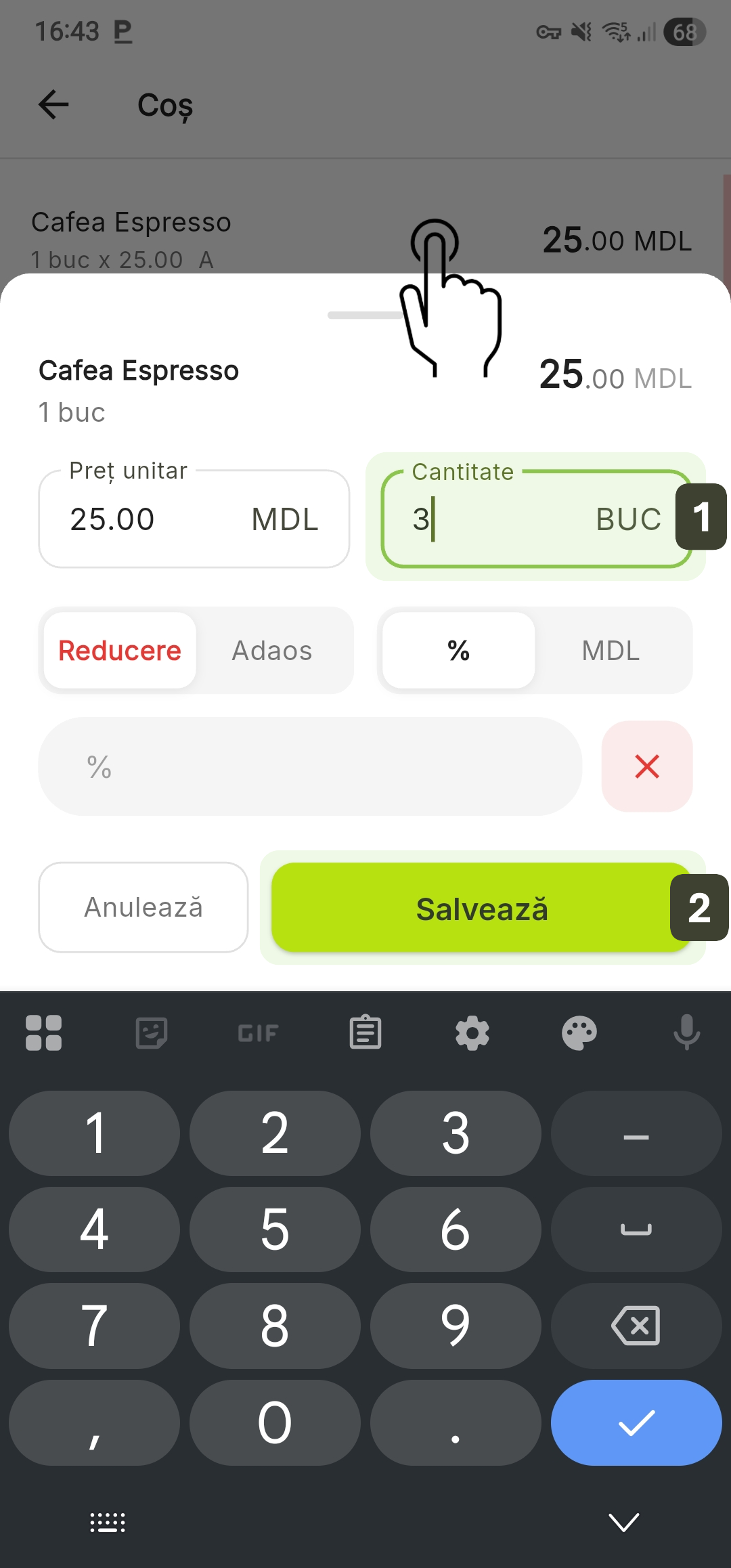Open the keyboard theme palette
The width and height of the screenshot is (731, 1568).
579,1033
